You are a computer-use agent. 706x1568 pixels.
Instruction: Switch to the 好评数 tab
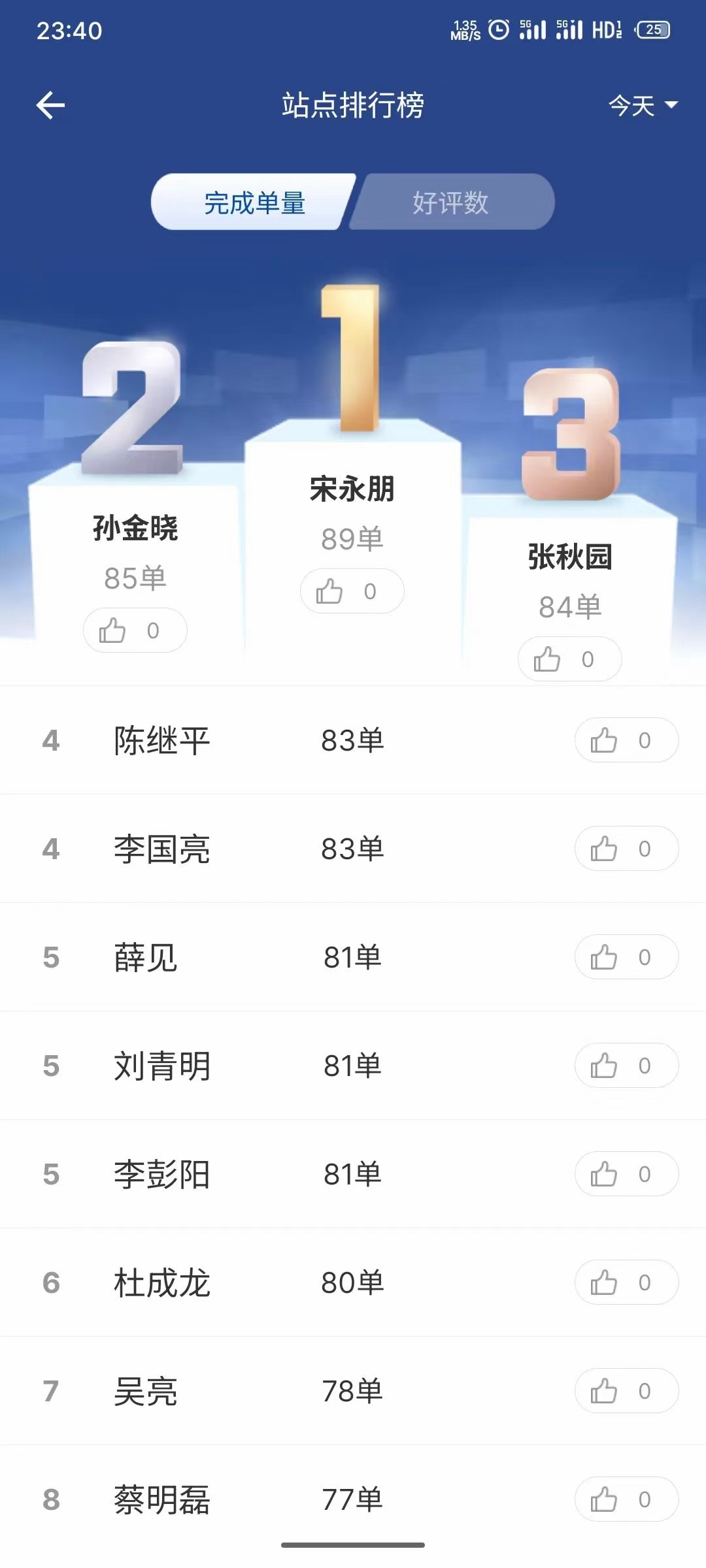click(451, 203)
